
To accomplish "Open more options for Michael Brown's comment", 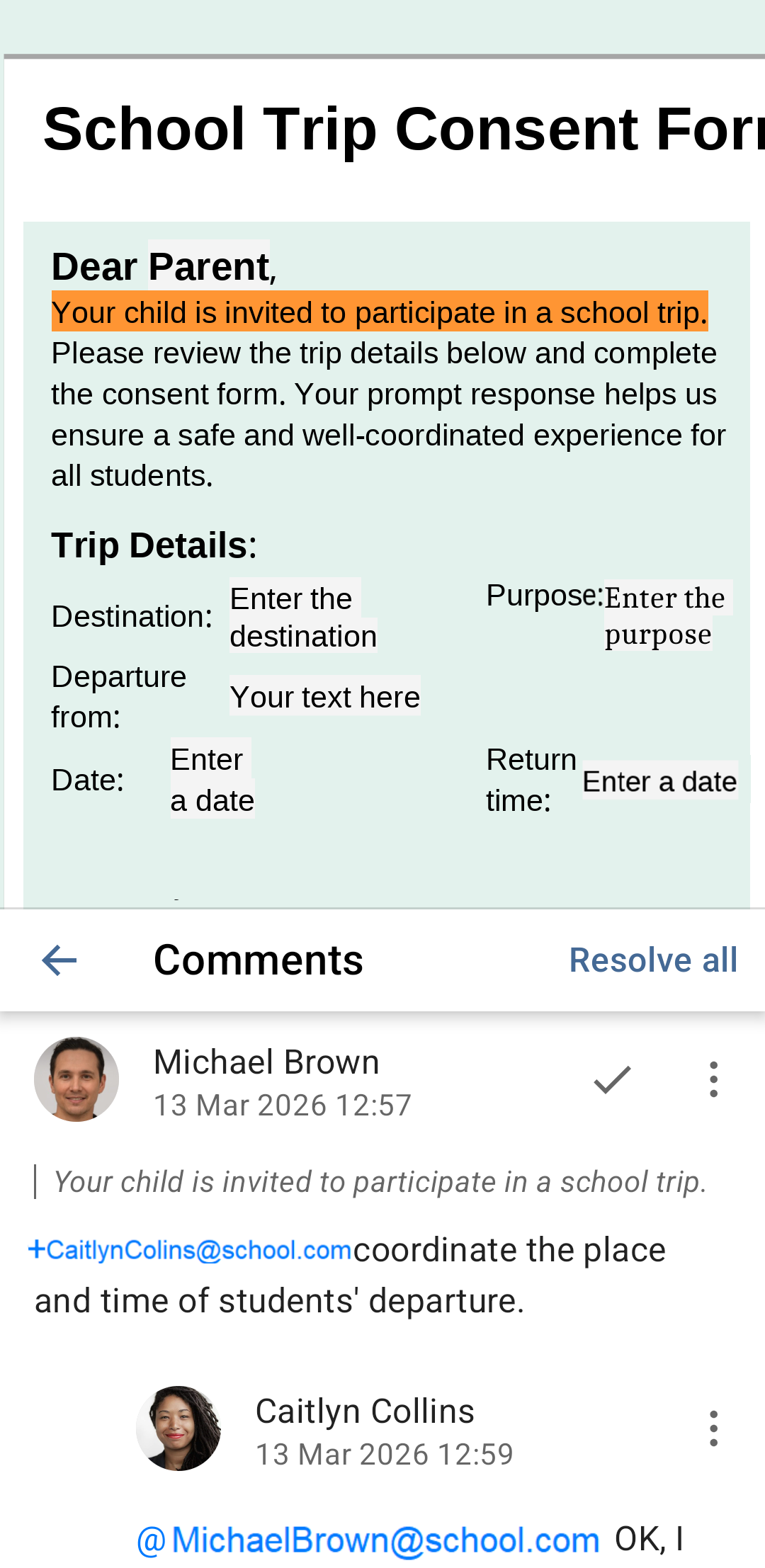I will point(713,1079).
